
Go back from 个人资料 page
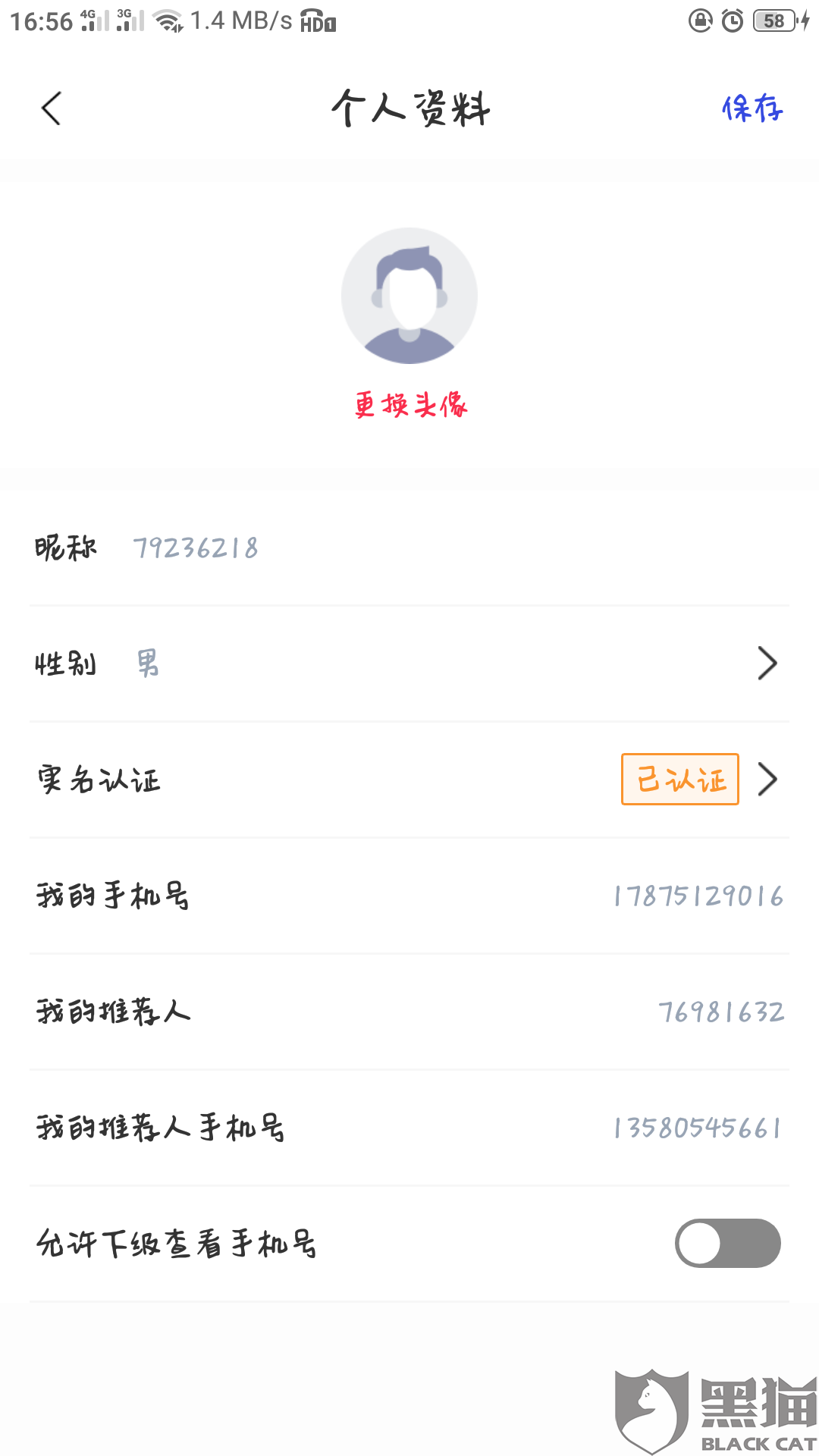52,108
